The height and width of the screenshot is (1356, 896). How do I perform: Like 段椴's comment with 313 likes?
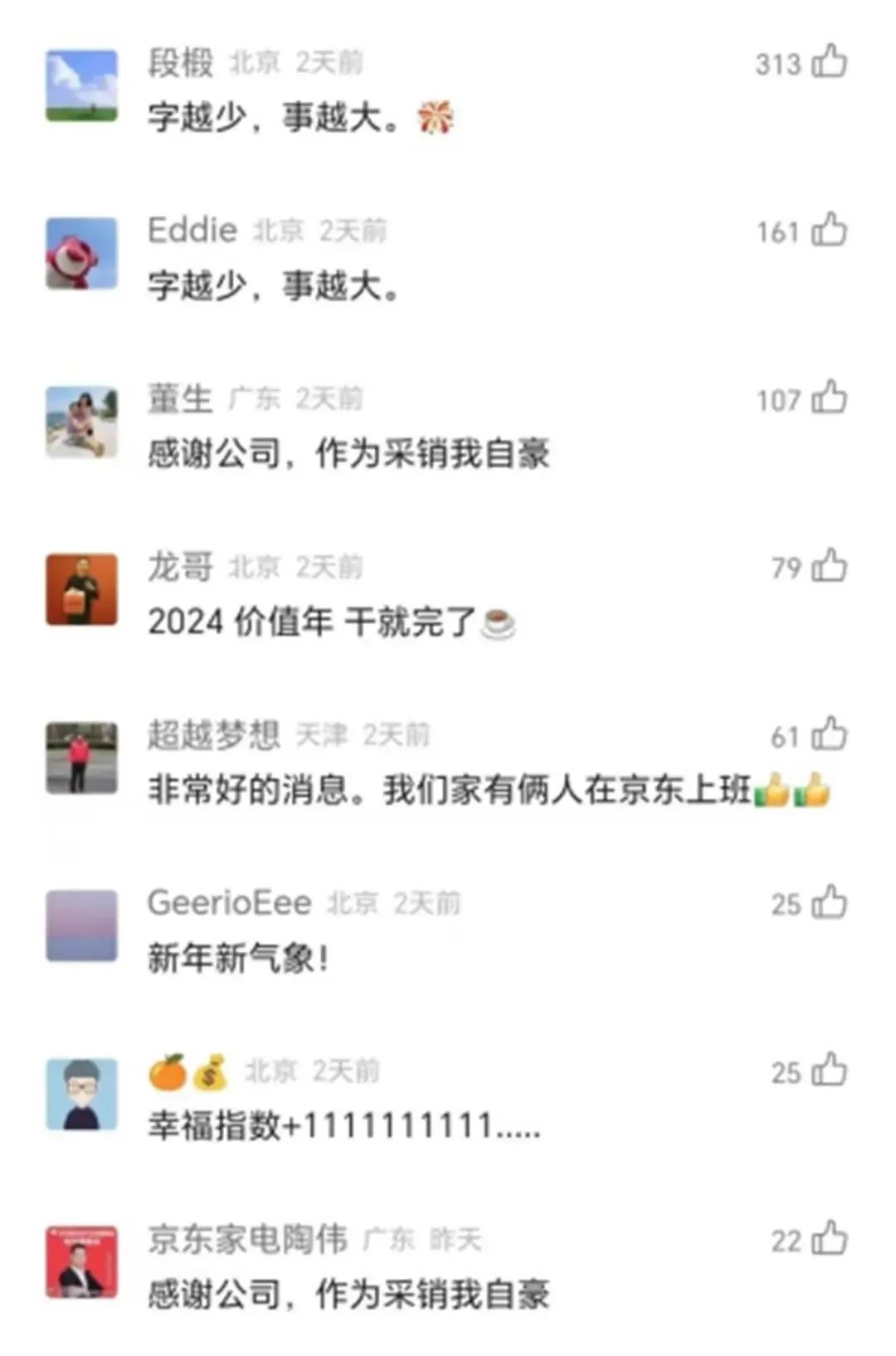(x=829, y=62)
